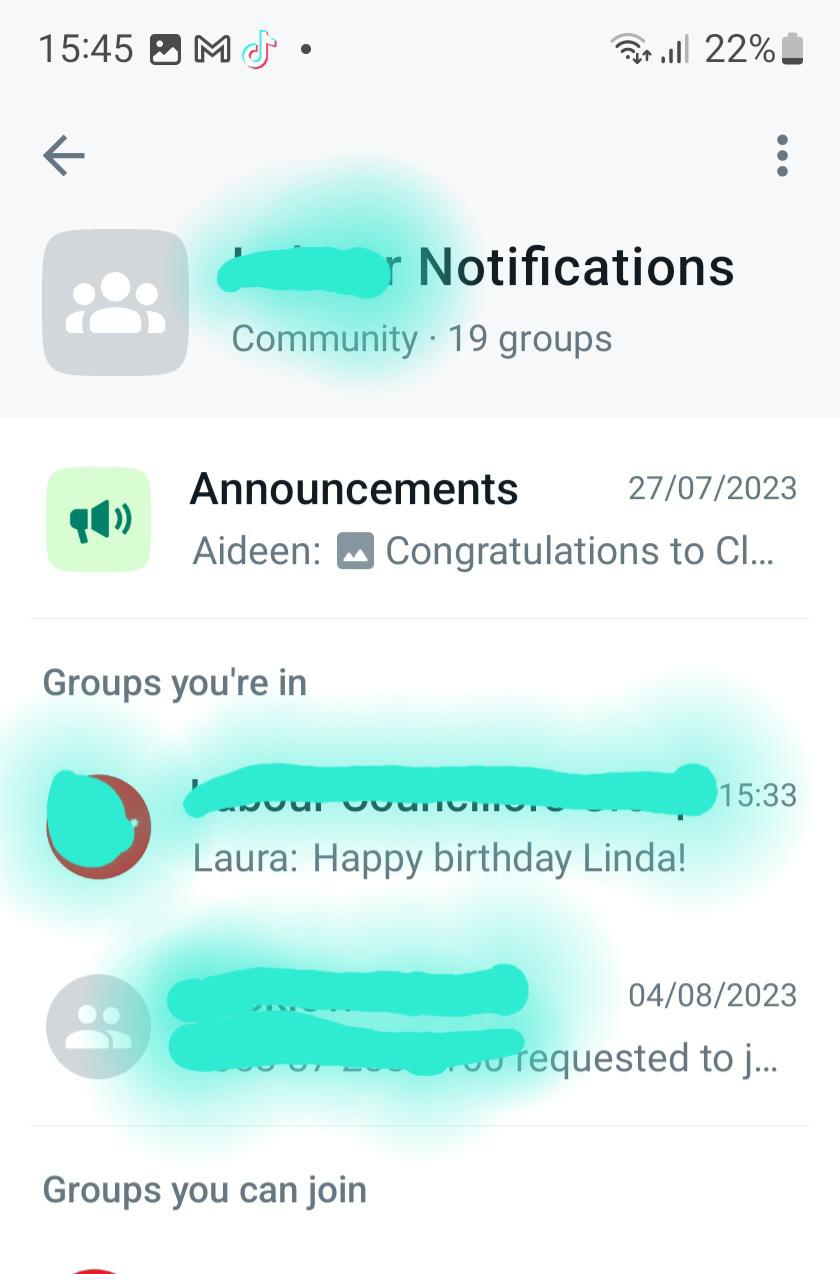The image size is (840, 1274).
Task: Tap the 04/08/2023 date label
Action: click(714, 994)
